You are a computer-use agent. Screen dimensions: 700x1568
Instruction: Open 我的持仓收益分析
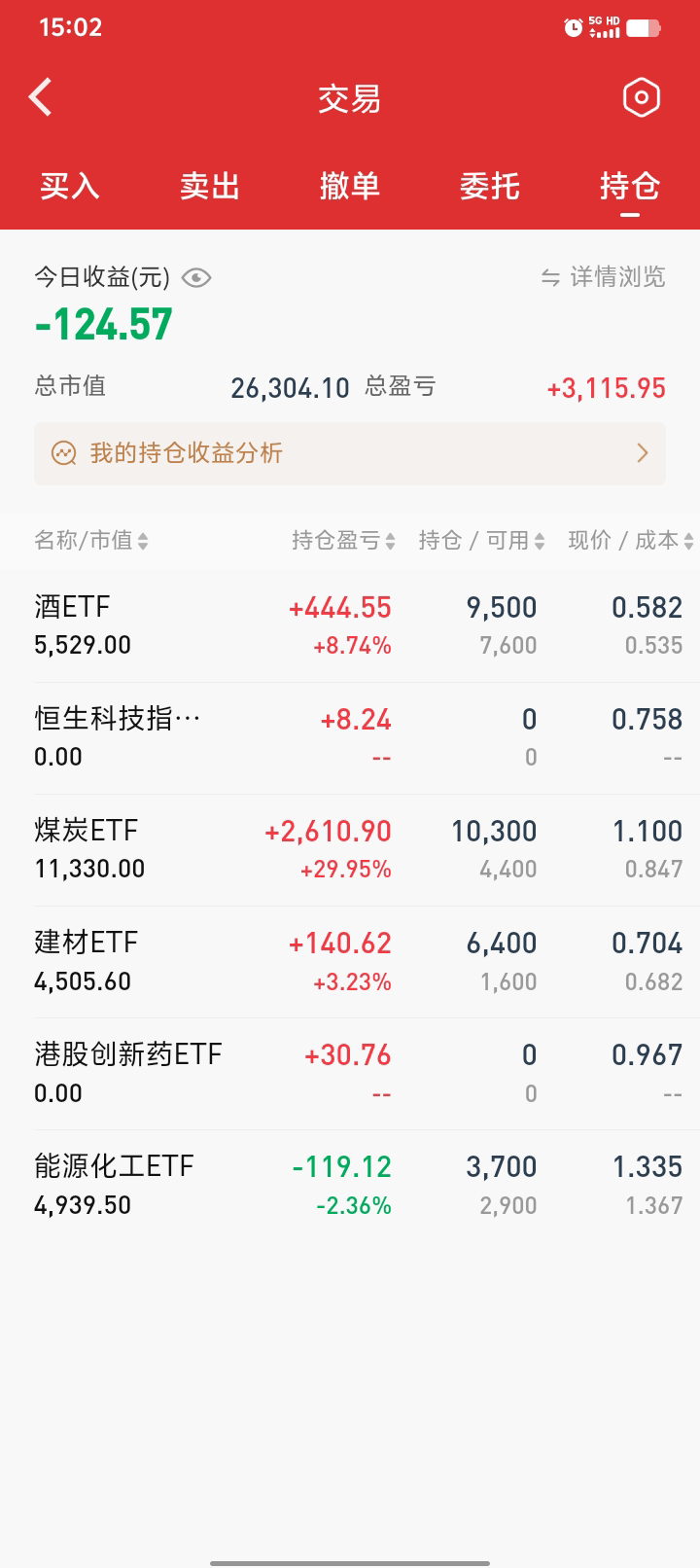(x=350, y=453)
